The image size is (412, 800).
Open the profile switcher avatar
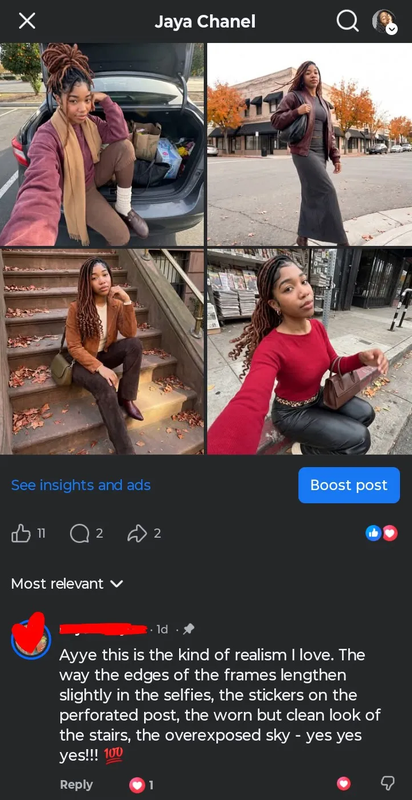[x=384, y=21]
